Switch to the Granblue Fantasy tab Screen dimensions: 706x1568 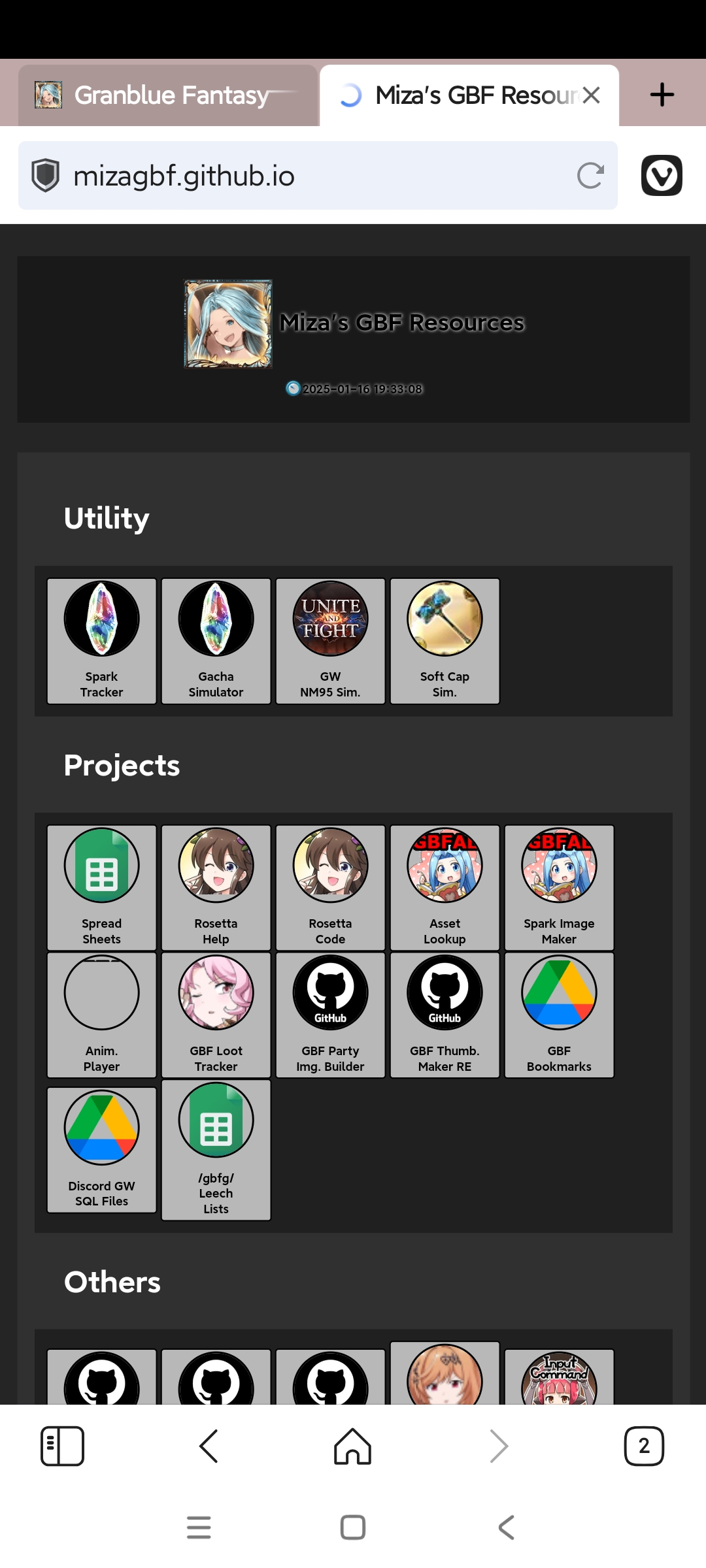click(167, 95)
